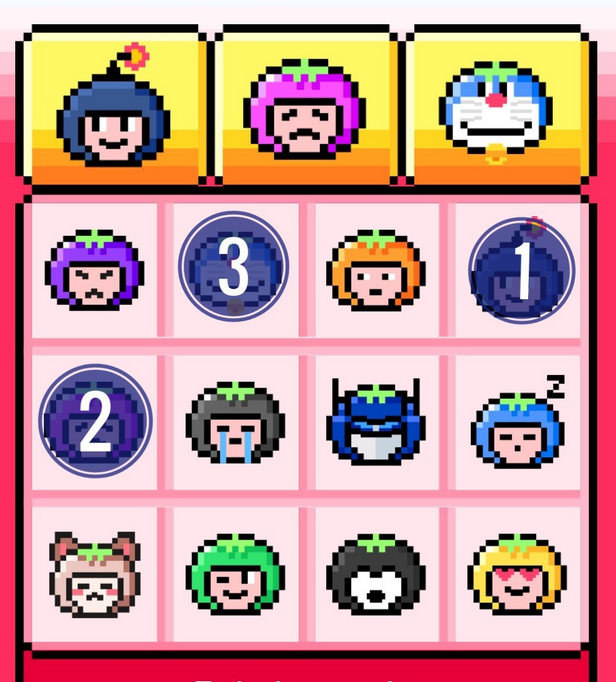Choose the cat-ear blushing avatar

tap(95, 574)
